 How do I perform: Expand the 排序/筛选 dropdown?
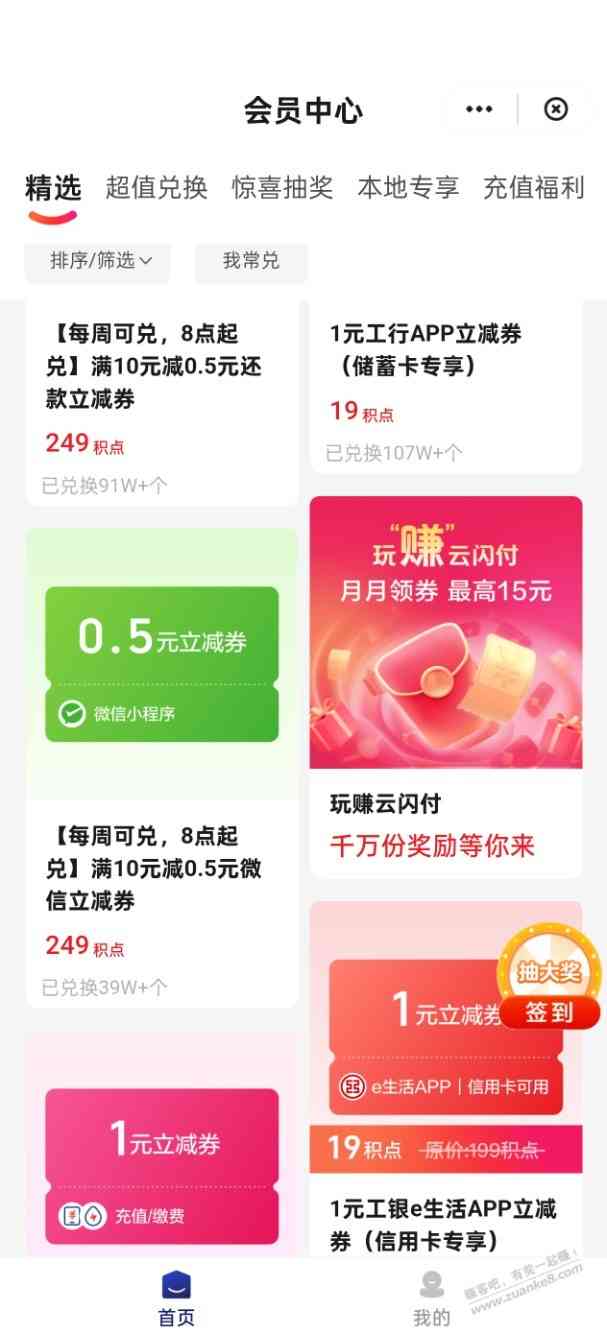(100, 261)
